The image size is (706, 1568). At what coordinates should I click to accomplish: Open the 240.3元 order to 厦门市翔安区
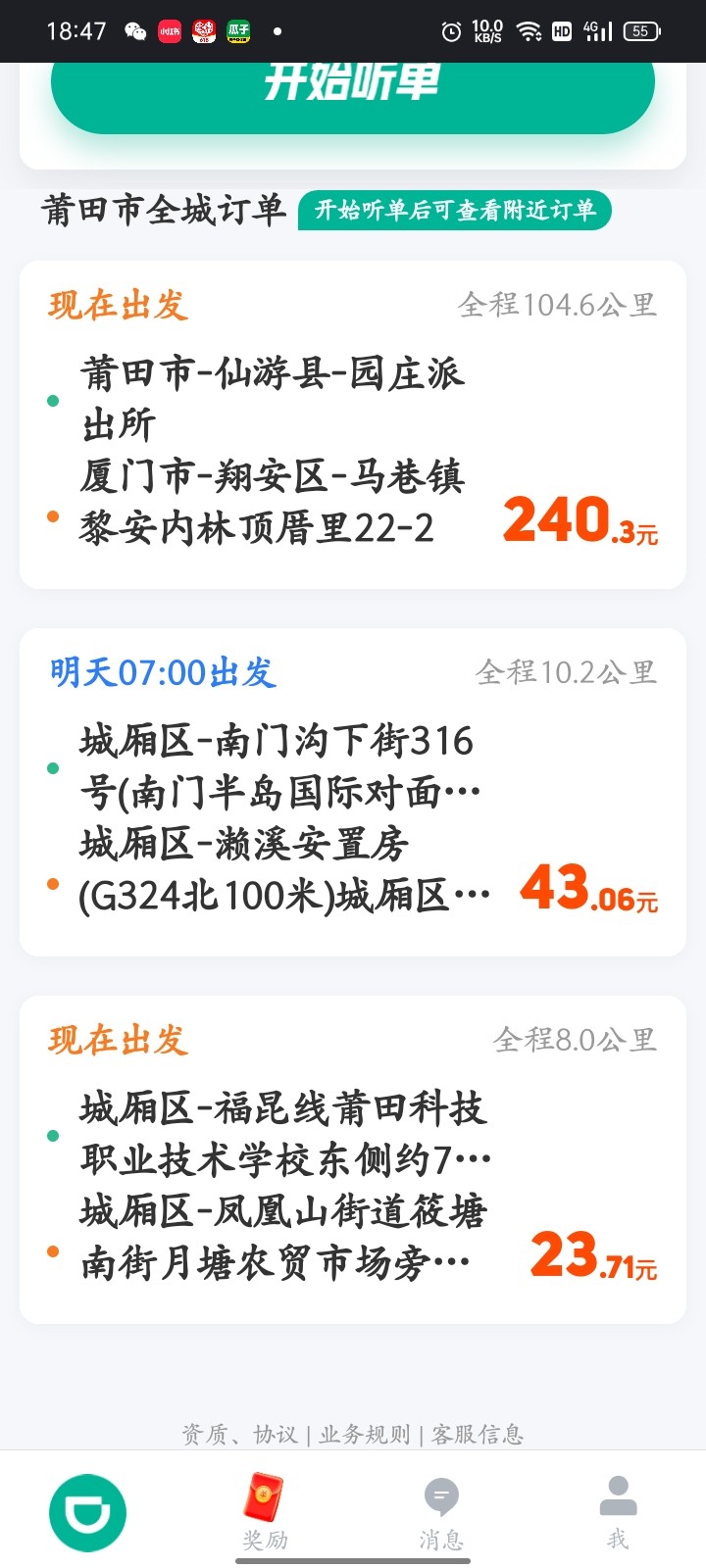(x=353, y=424)
